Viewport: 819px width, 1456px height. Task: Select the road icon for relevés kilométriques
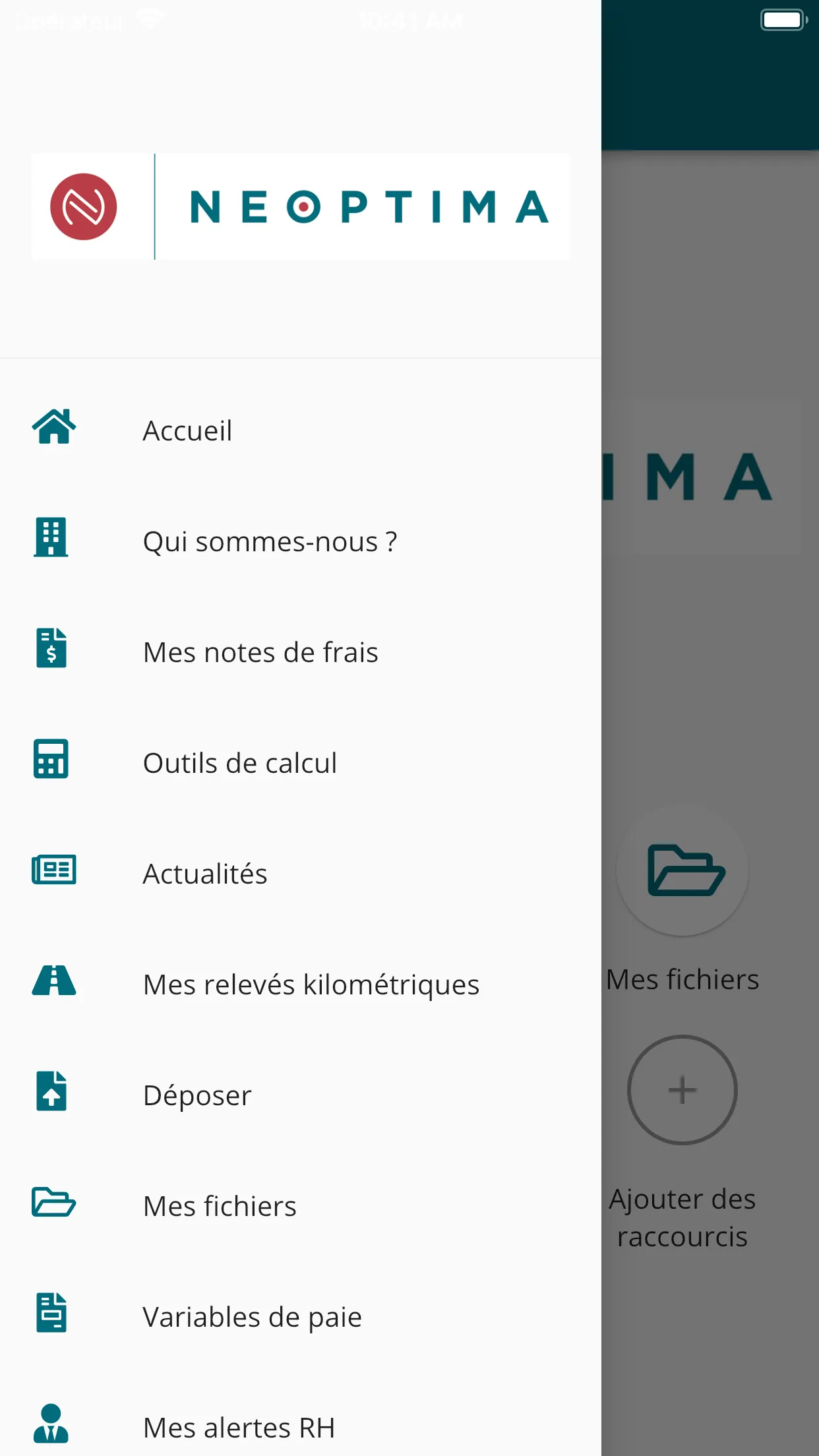point(53,981)
